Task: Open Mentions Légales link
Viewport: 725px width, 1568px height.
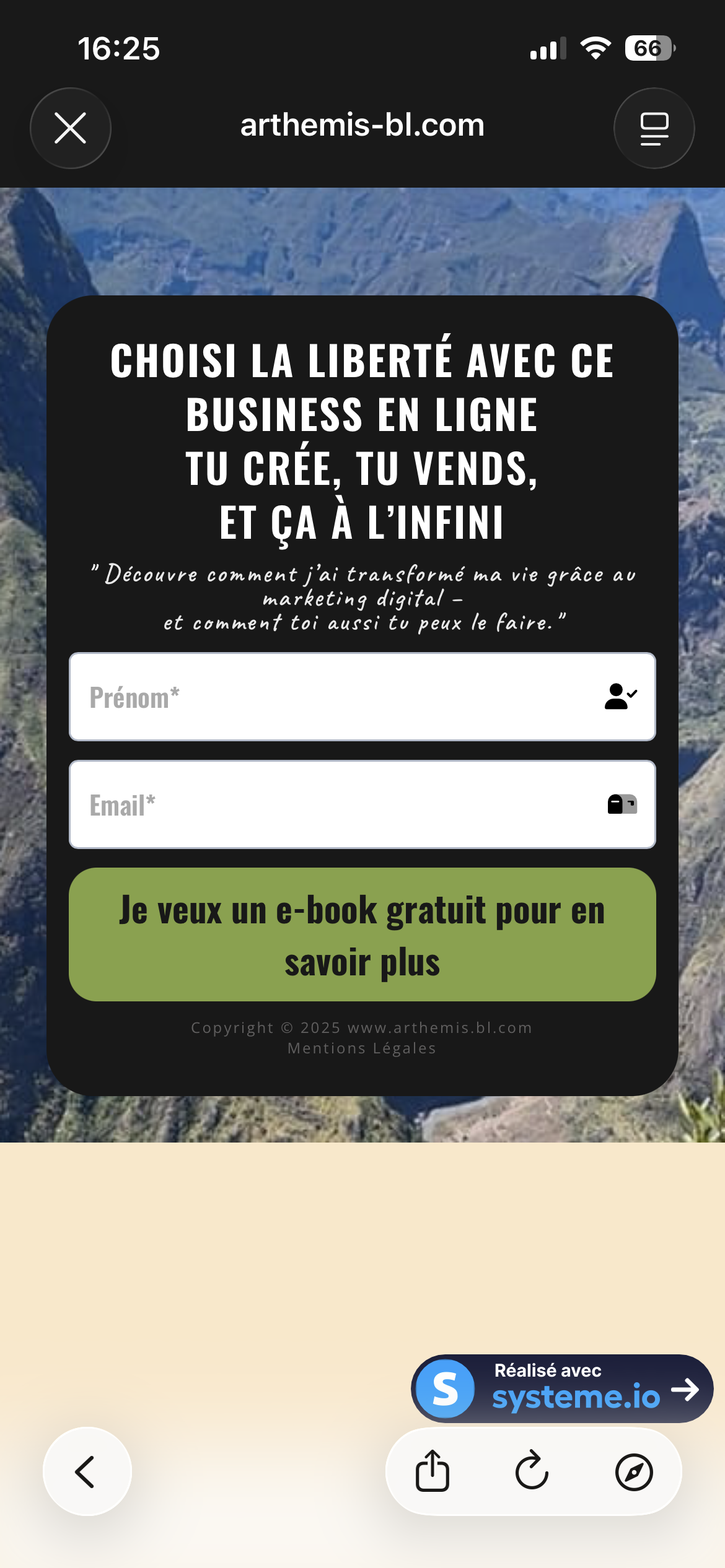Action: pos(362,1048)
